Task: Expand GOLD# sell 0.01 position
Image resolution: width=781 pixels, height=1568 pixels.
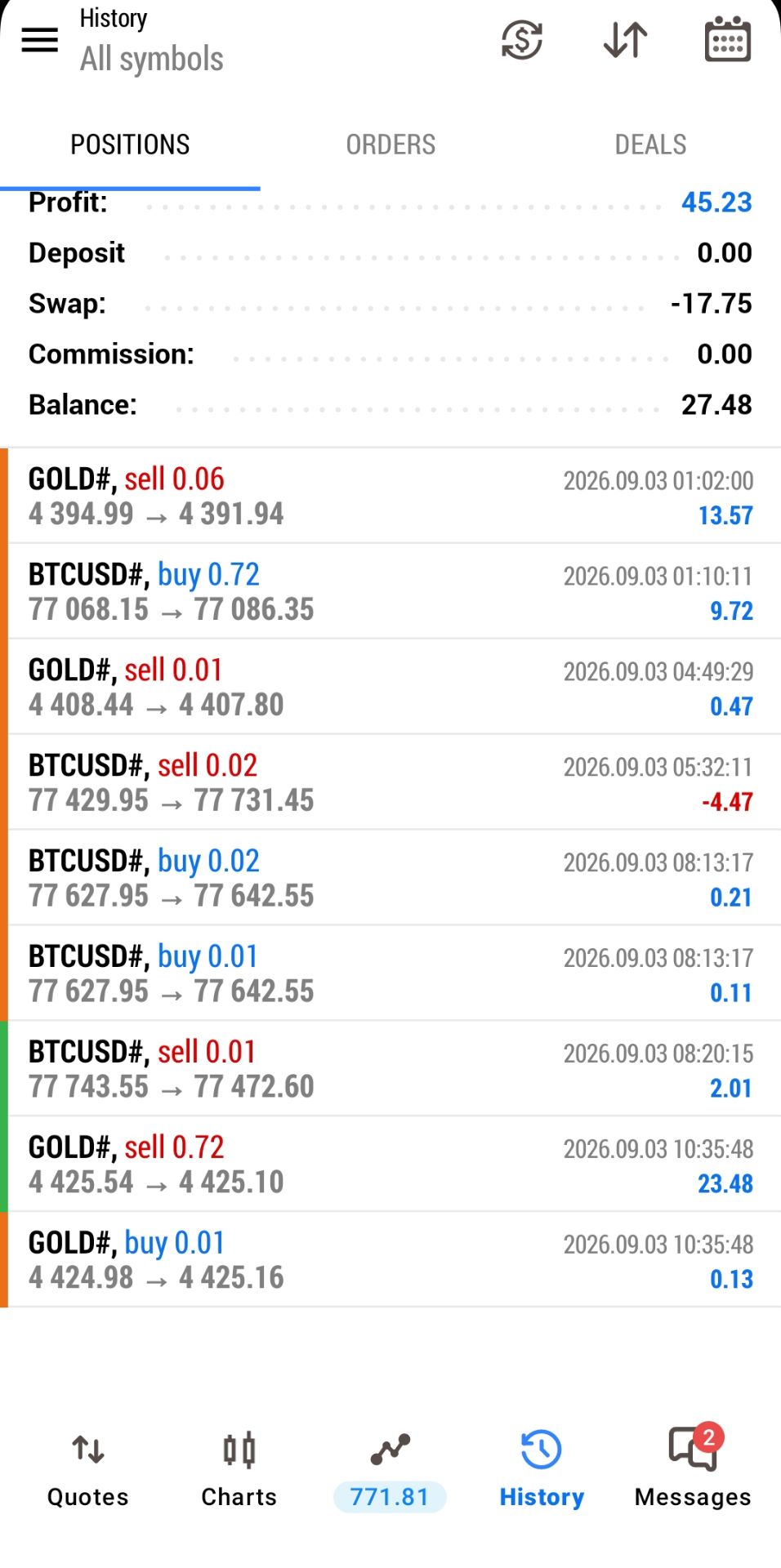Action: click(390, 687)
